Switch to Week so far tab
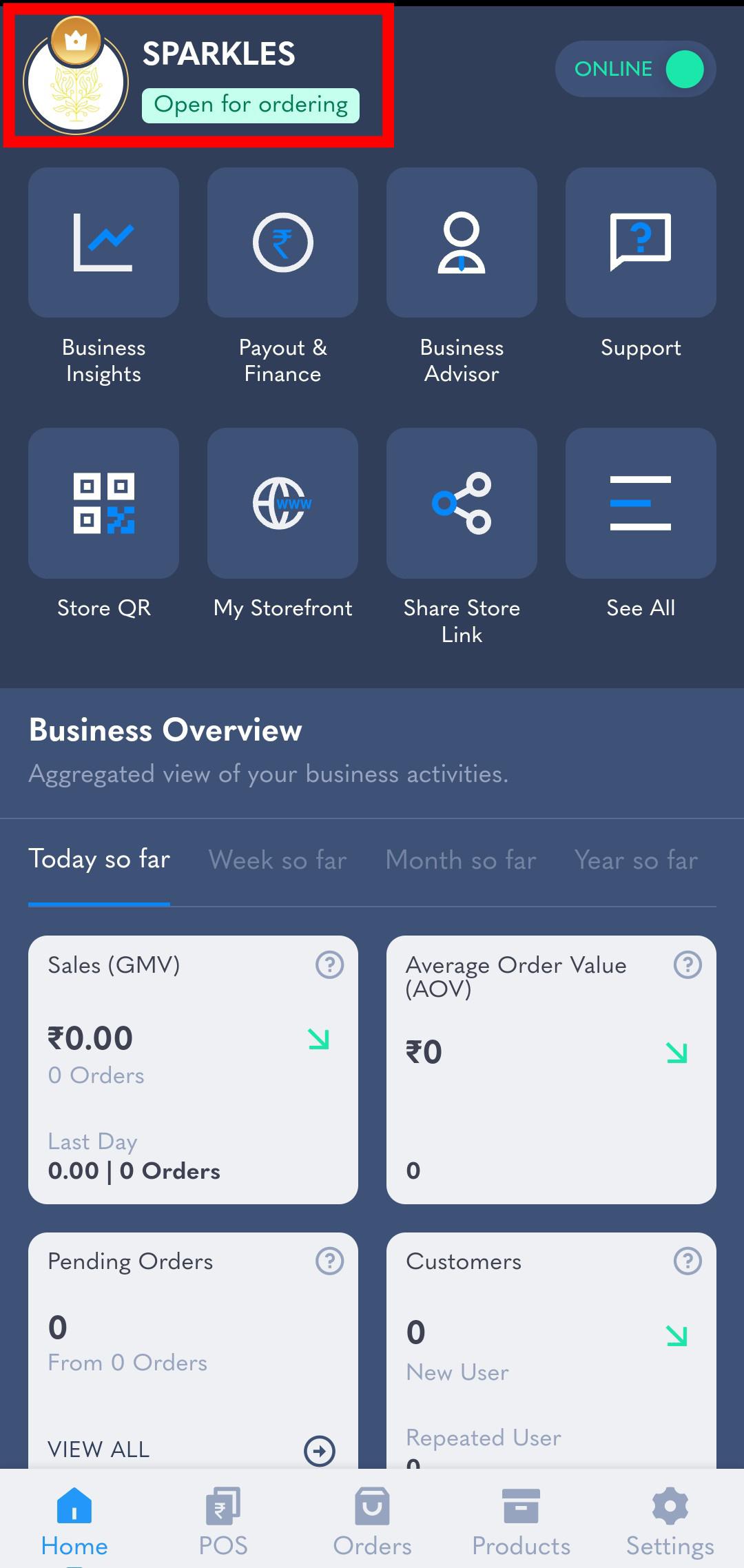The width and height of the screenshot is (744, 1568). (x=278, y=860)
